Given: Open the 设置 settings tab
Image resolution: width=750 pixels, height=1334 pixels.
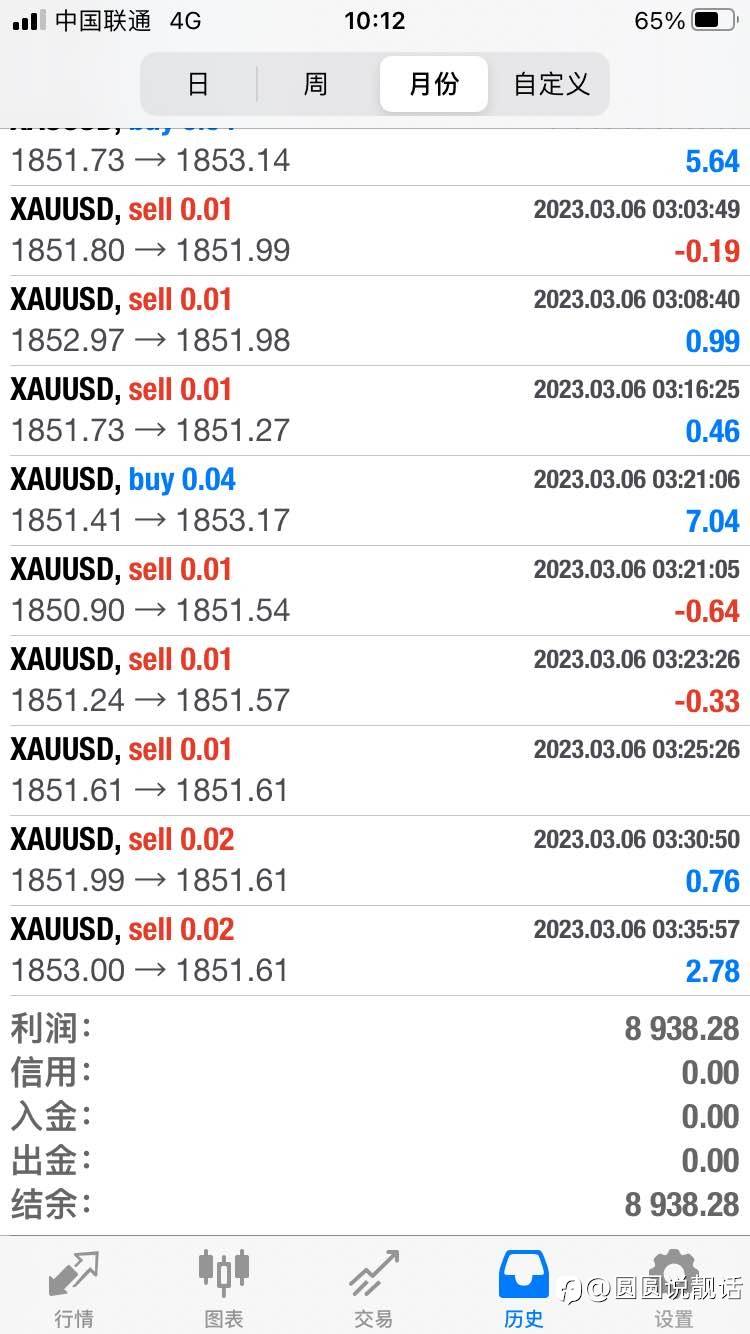Looking at the screenshot, I should click(x=674, y=1287).
